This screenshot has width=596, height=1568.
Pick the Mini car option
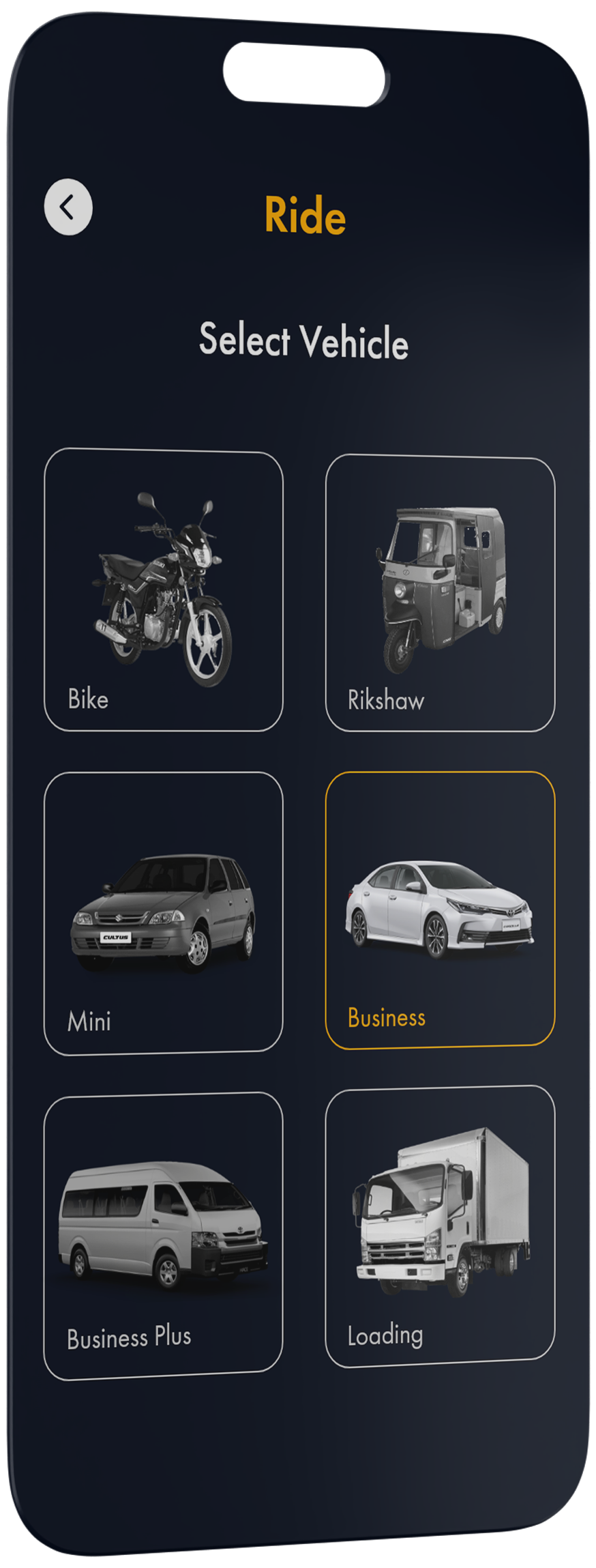tap(163, 913)
